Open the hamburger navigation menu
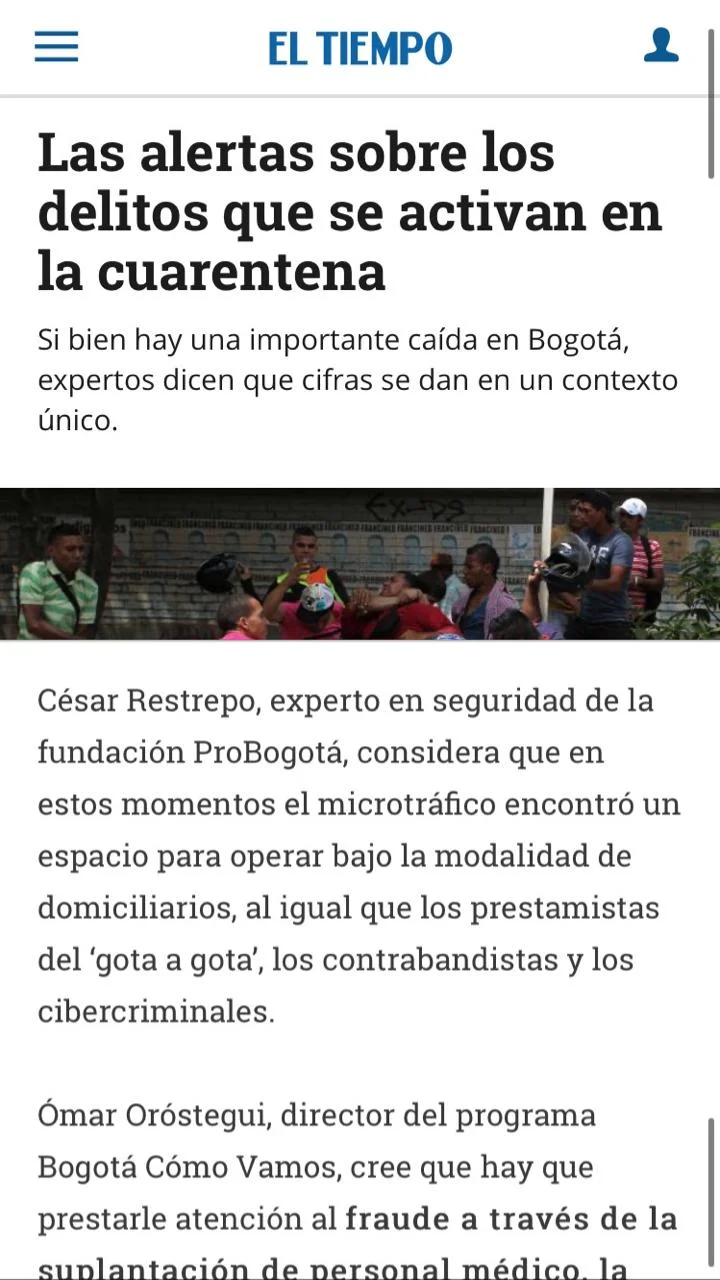The image size is (720, 1280). (x=56, y=47)
